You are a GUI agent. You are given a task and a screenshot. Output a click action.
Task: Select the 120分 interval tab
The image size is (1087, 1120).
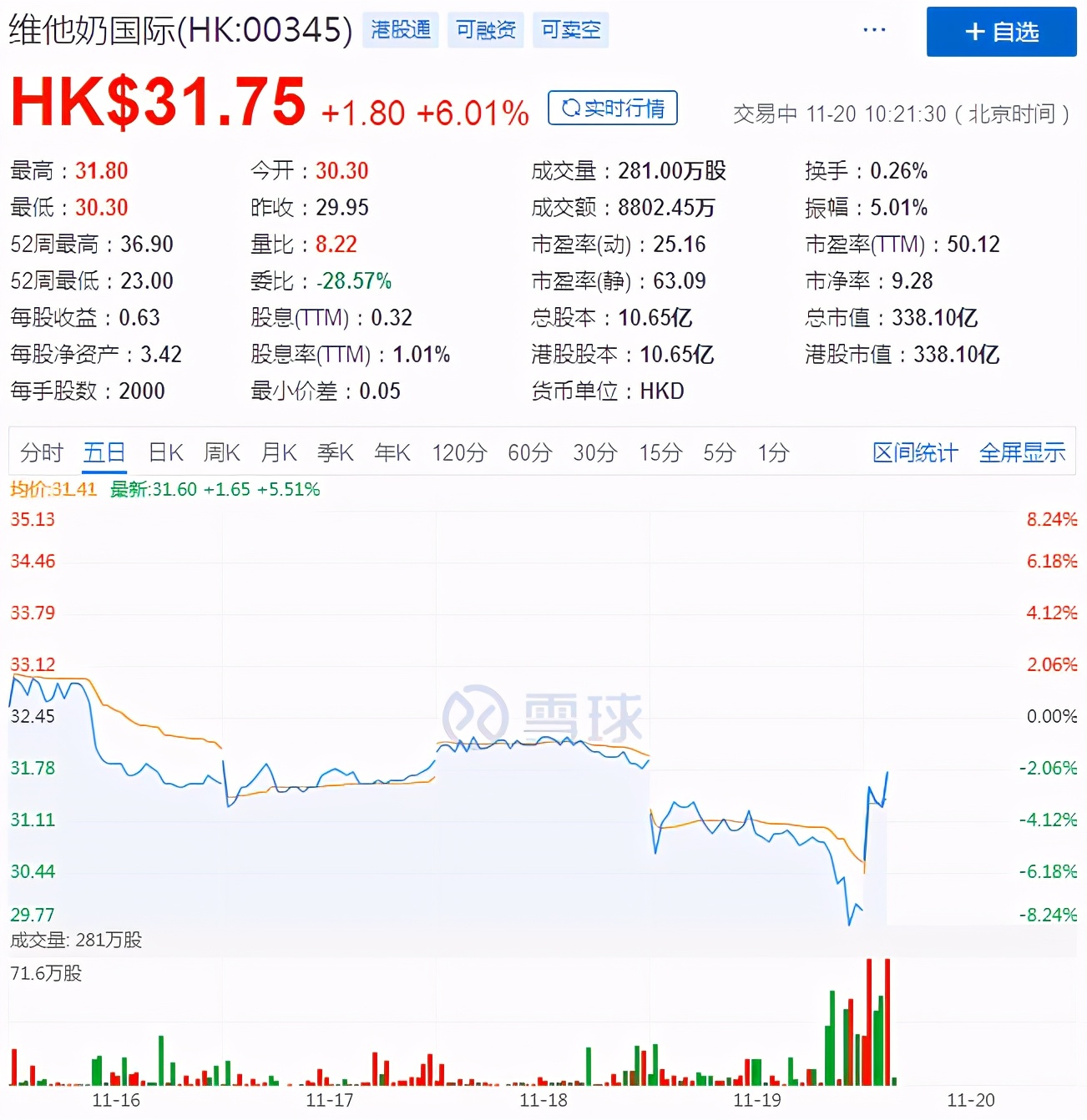[459, 453]
